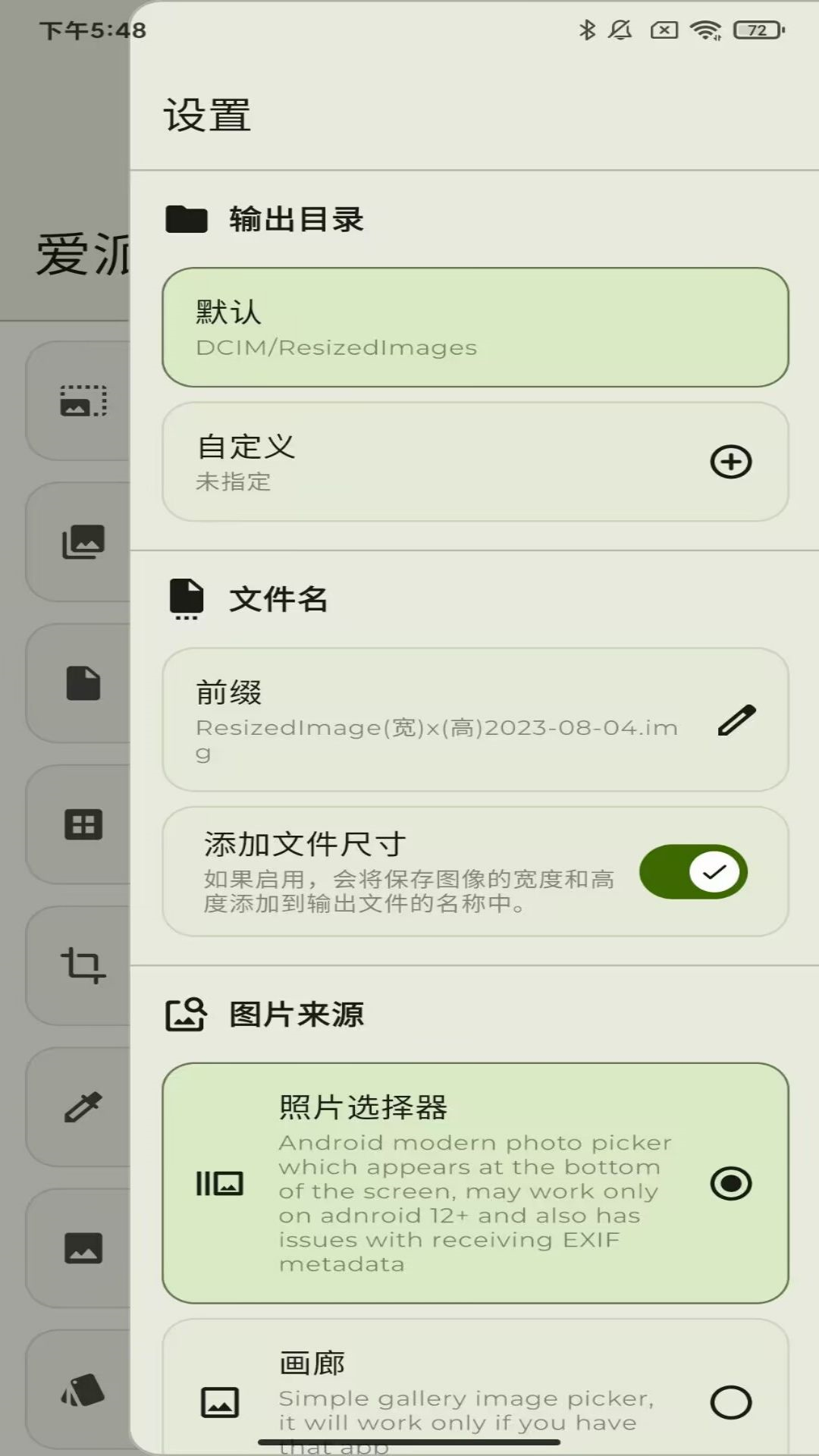
Task: Open the color picker eyedropper tool
Action: (83, 1107)
